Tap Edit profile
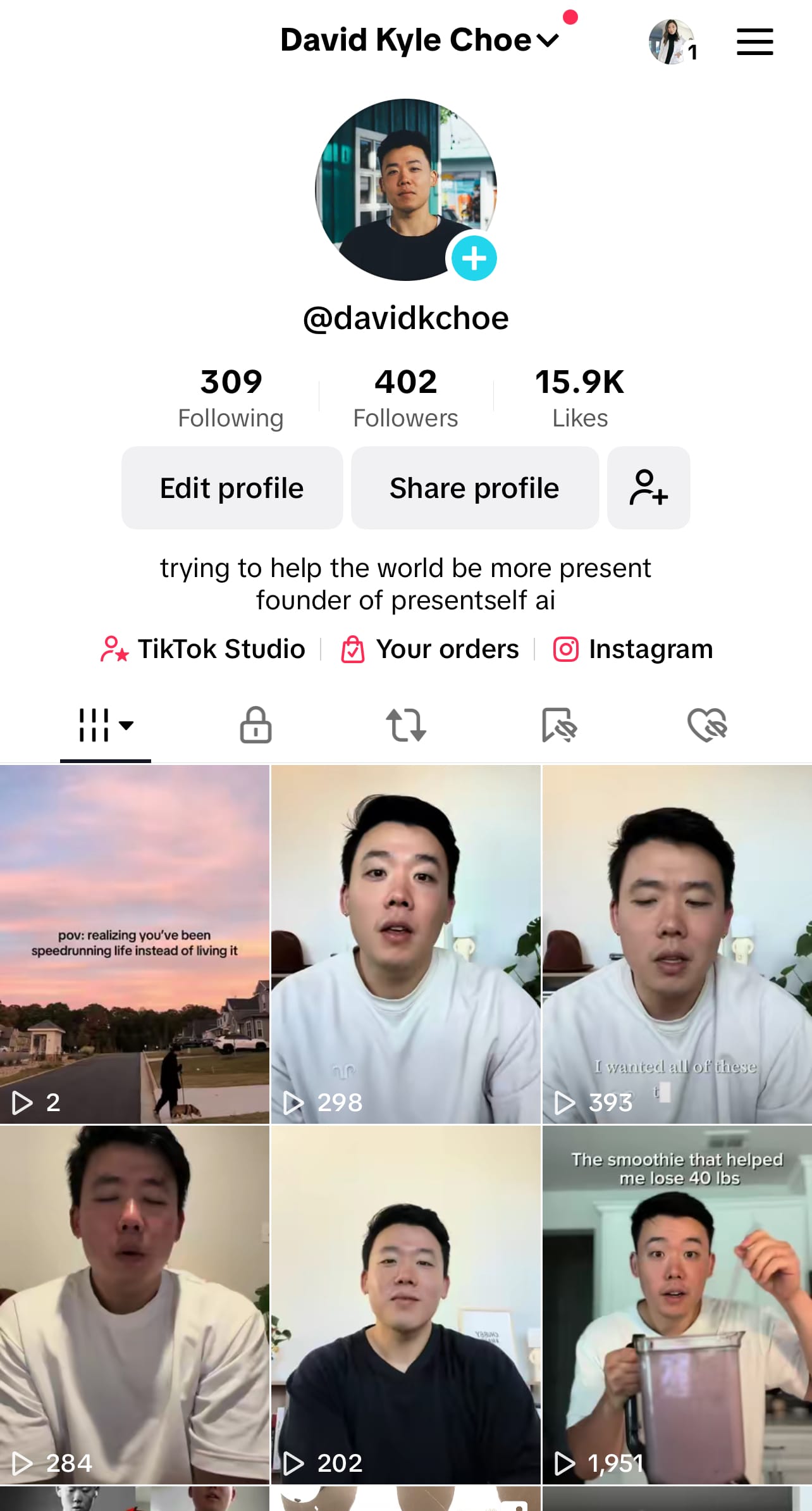The image size is (812, 1511). point(232,488)
